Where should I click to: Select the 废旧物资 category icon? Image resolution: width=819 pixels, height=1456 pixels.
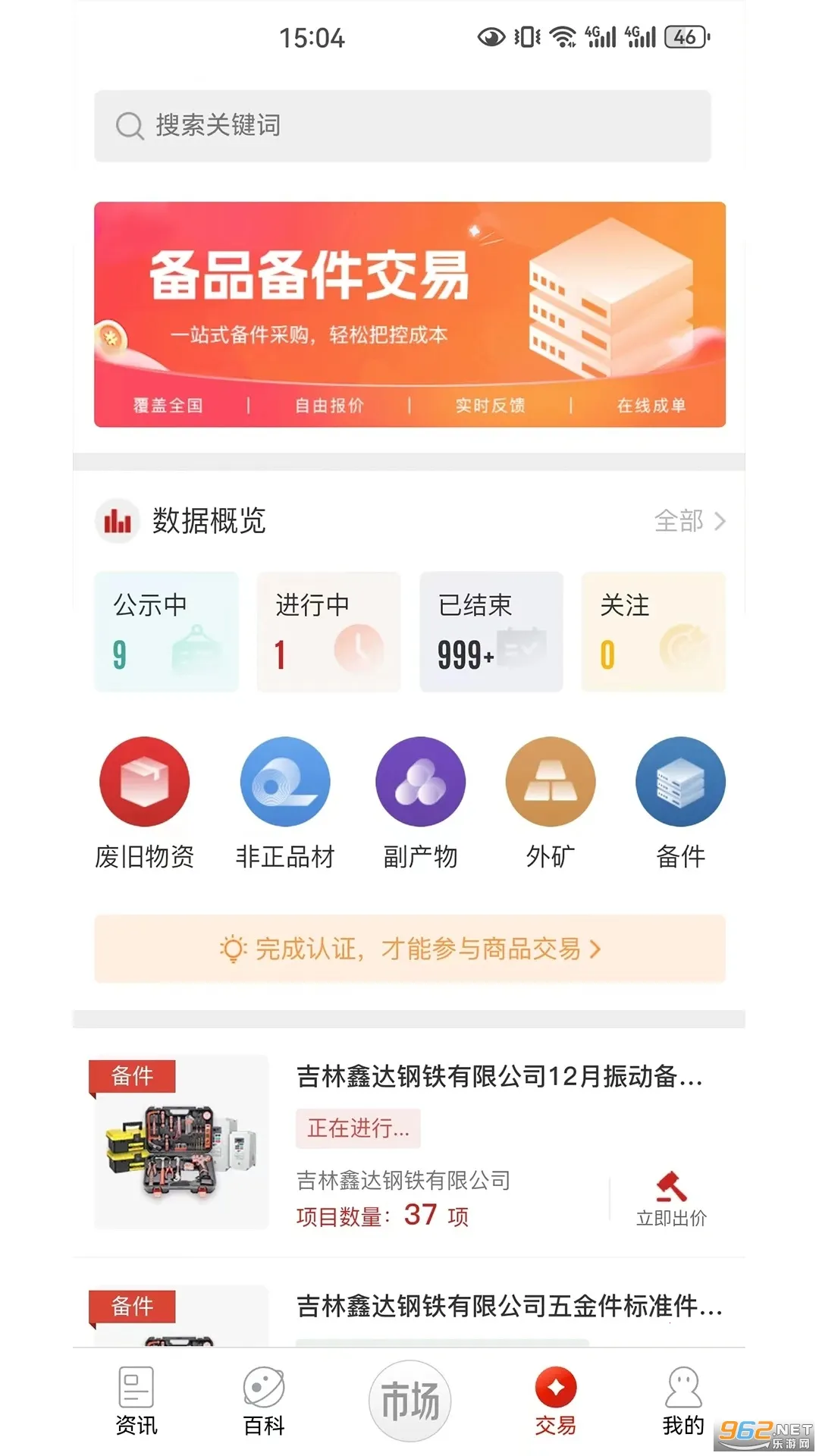click(144, 782)
